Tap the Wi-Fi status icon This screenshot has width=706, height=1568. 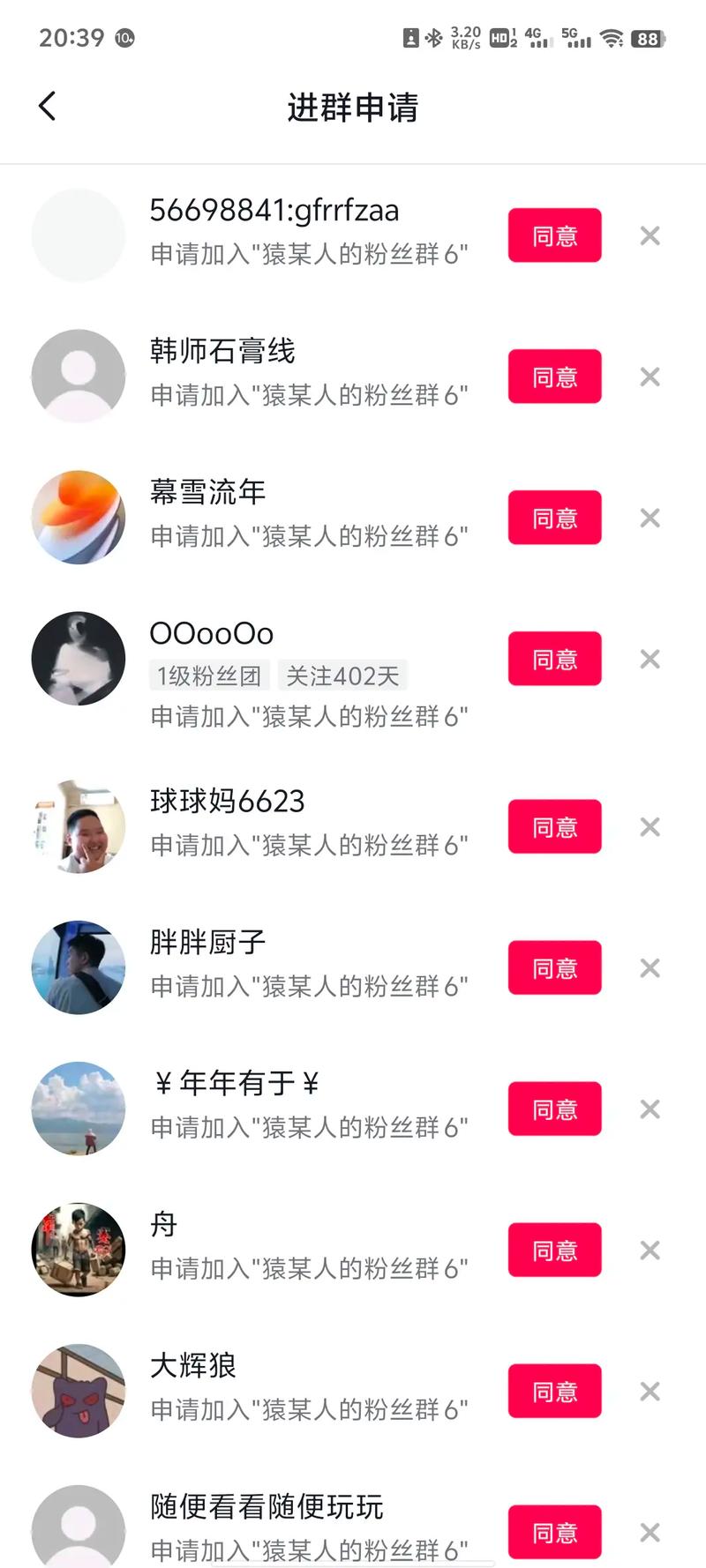coord(612,38)
